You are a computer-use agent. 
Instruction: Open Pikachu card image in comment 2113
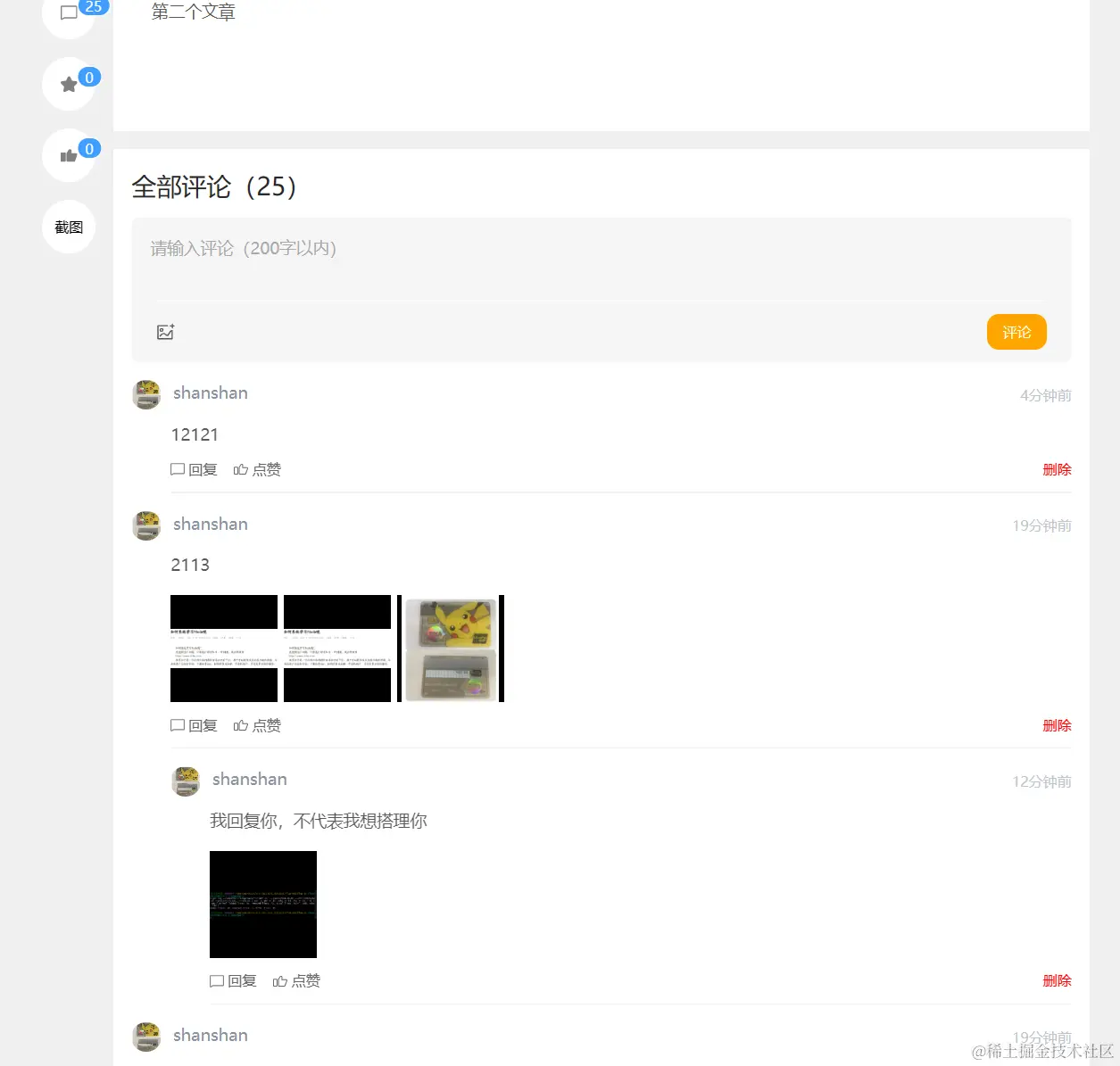(451, 649)
